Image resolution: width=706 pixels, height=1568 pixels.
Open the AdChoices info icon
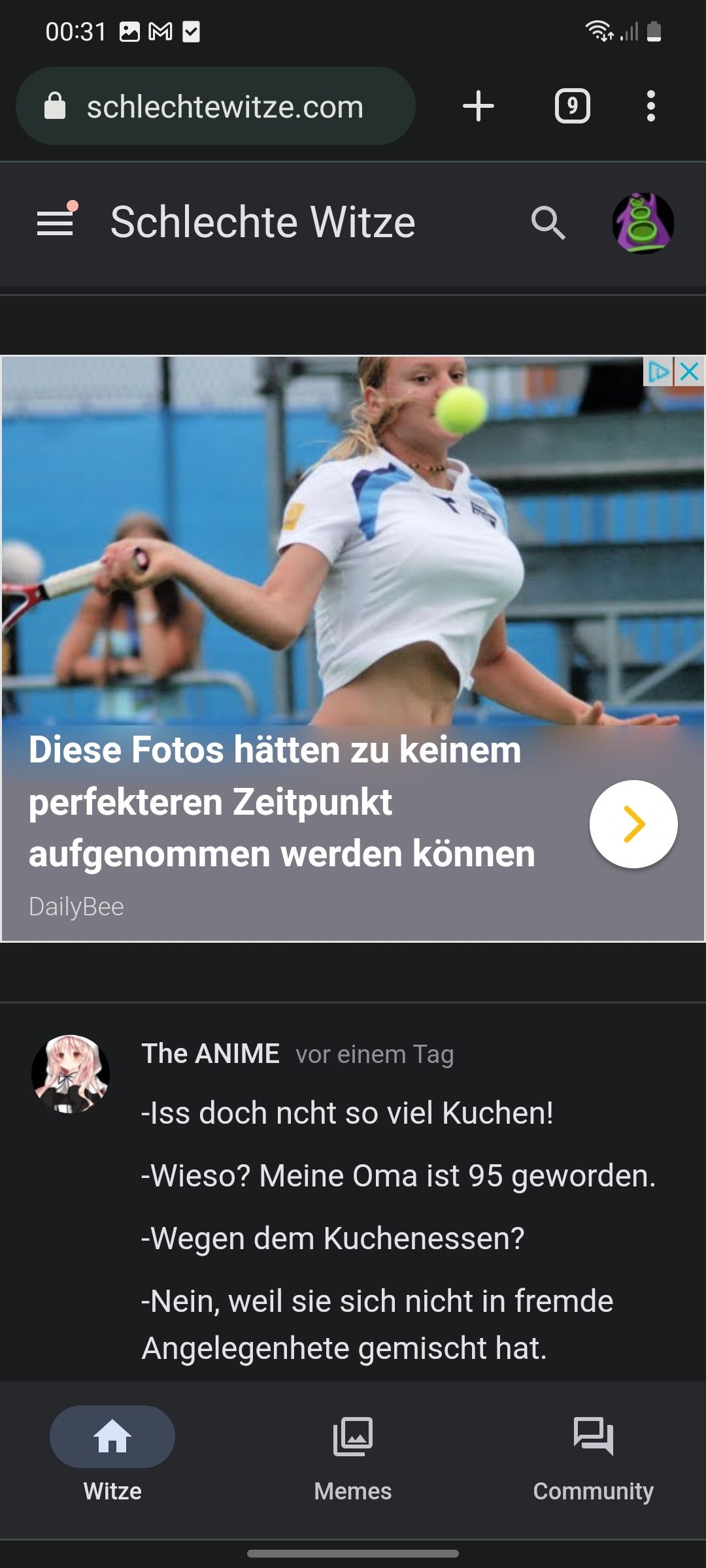(658, 372)
